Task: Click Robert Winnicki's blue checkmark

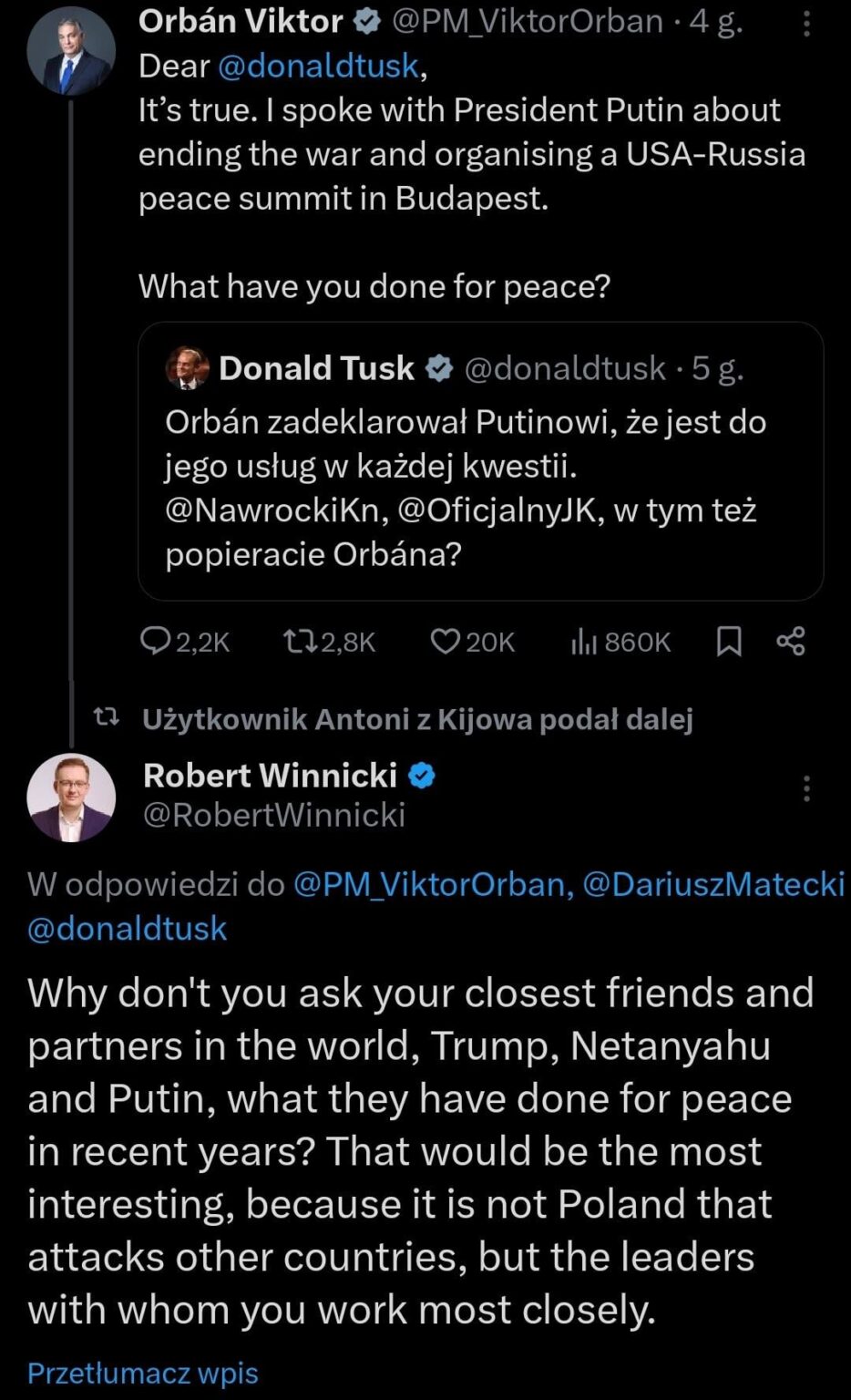Action: click(x=421, y=776)
